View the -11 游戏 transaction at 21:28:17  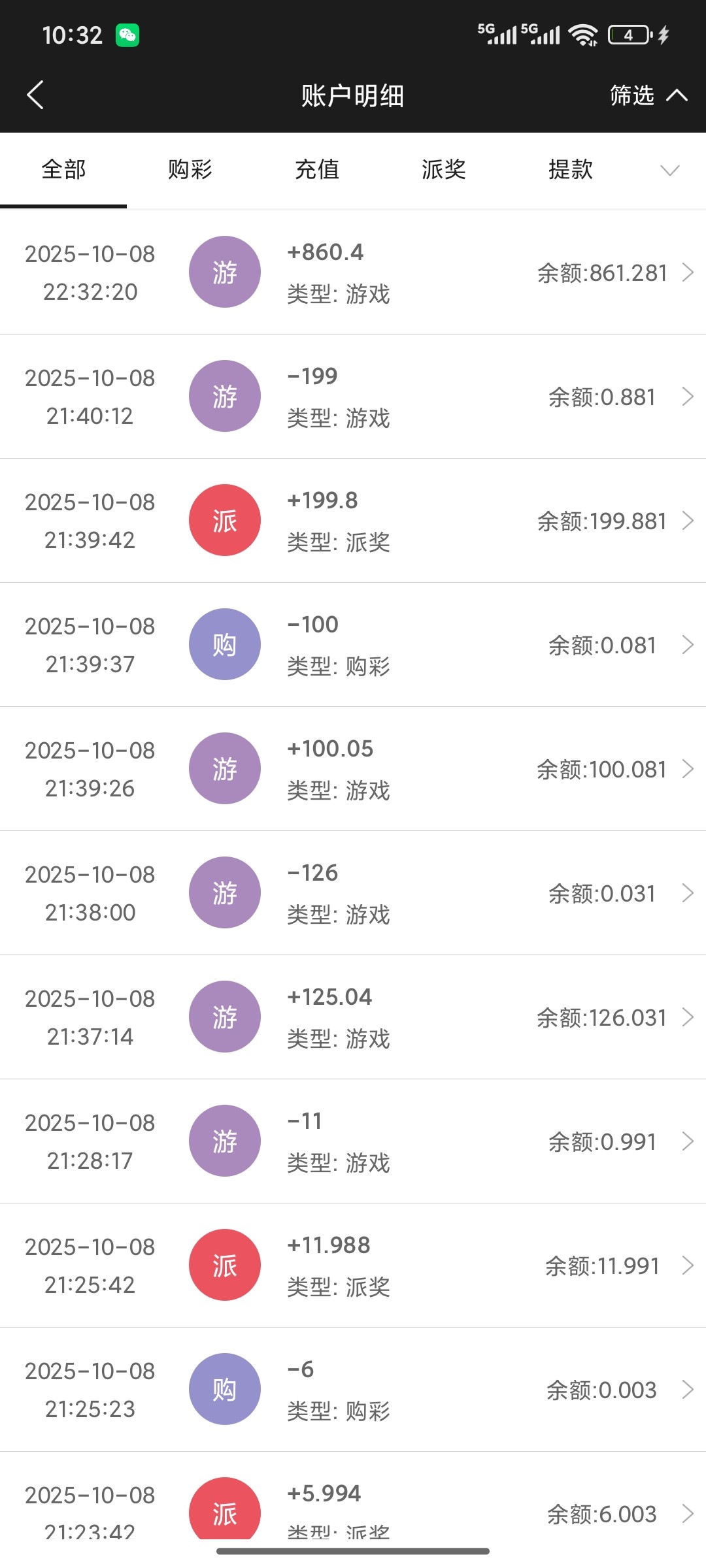[353, 1141]
